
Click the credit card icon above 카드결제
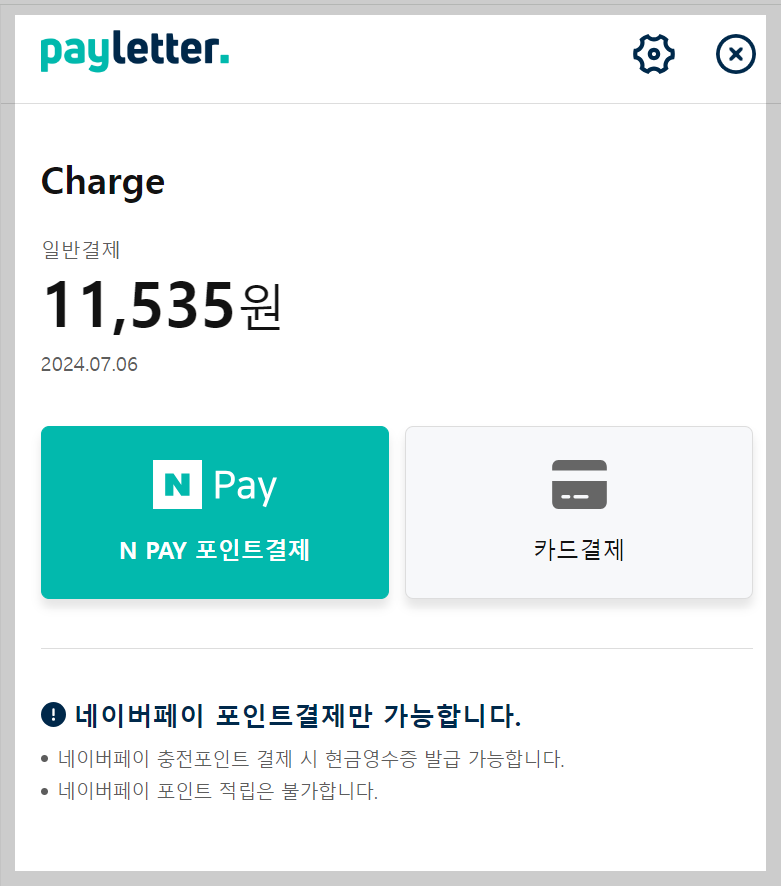[x=578, y=484]
